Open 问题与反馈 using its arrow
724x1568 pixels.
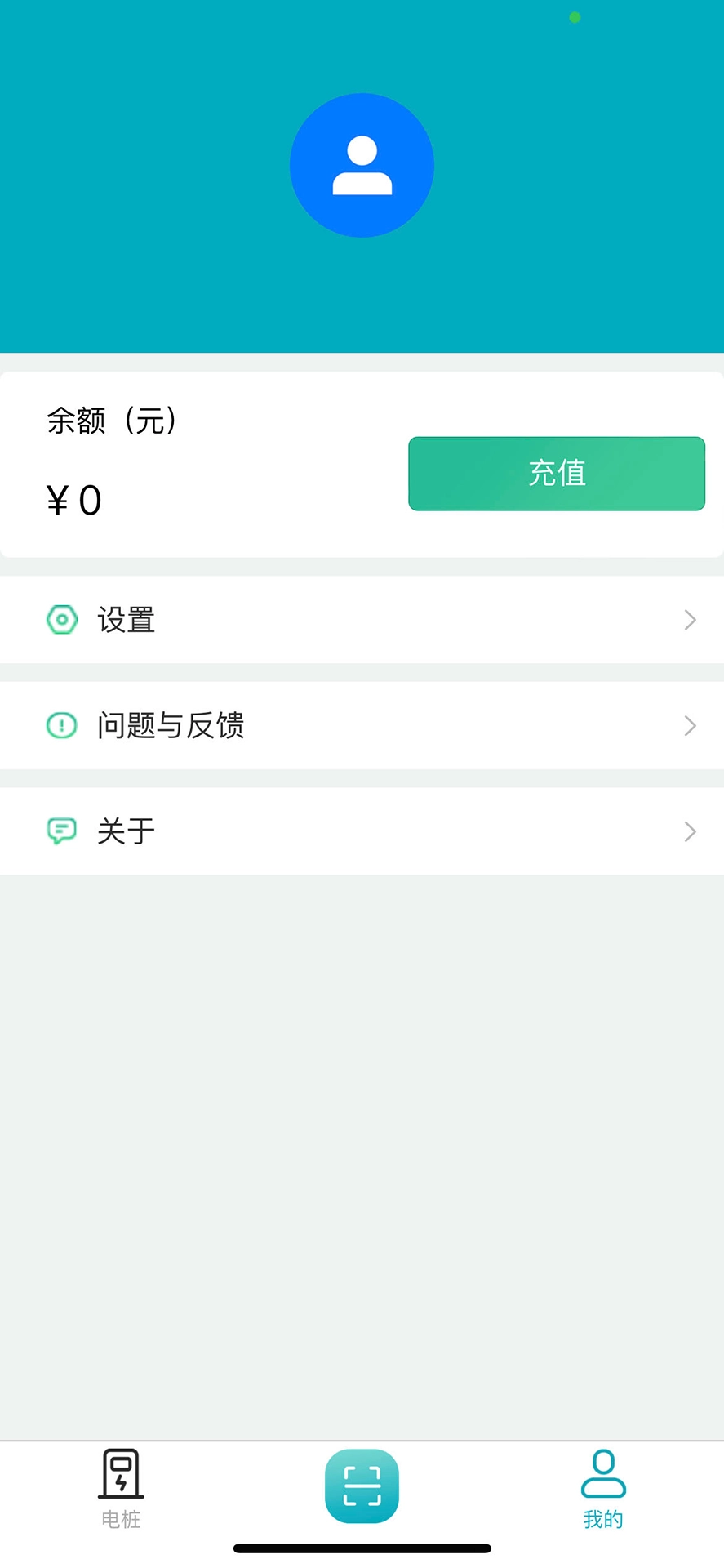point(690,725)
